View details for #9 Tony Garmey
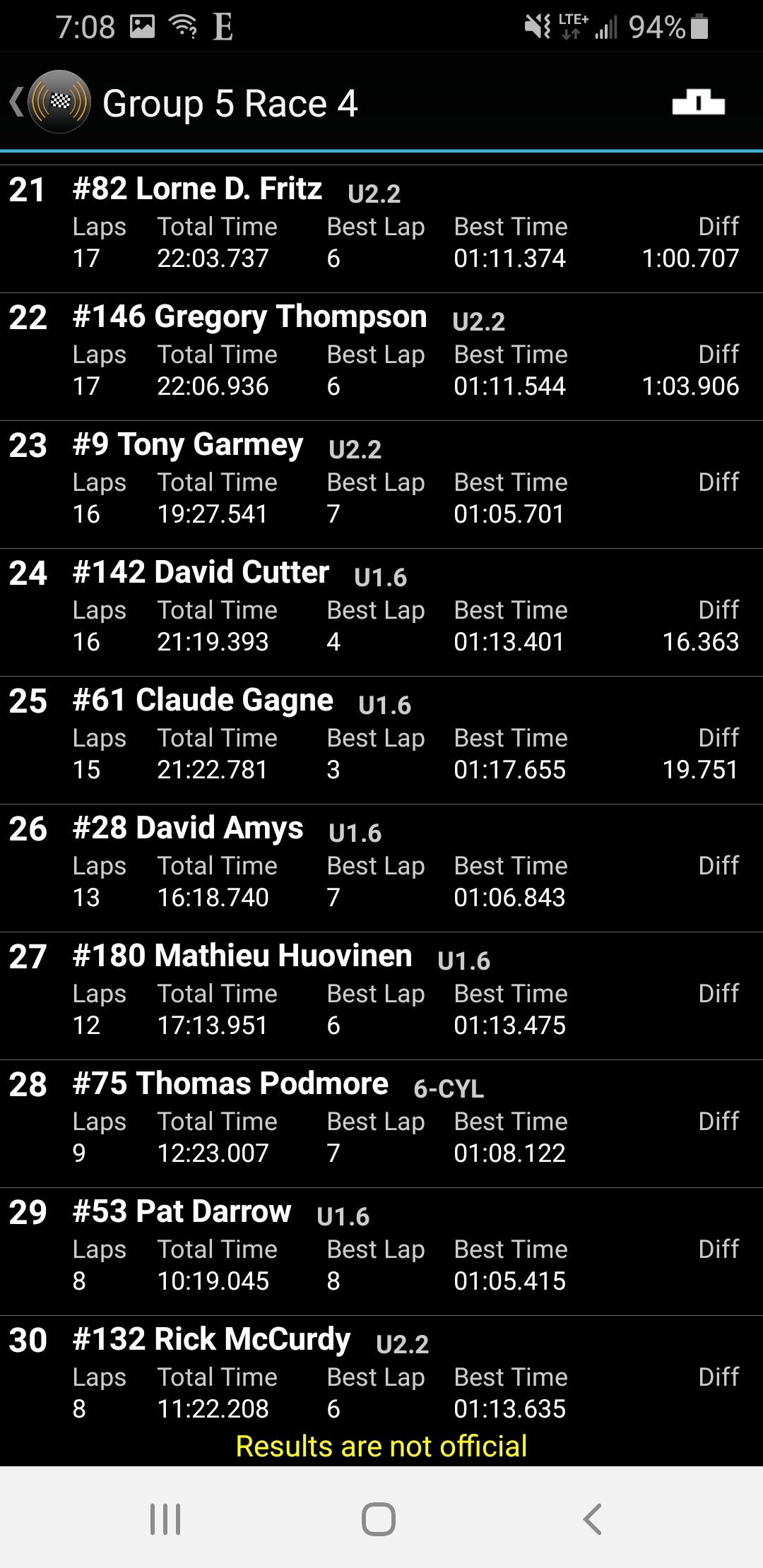The width and height of the screenshot is (763, 1568). coord(381,485)
